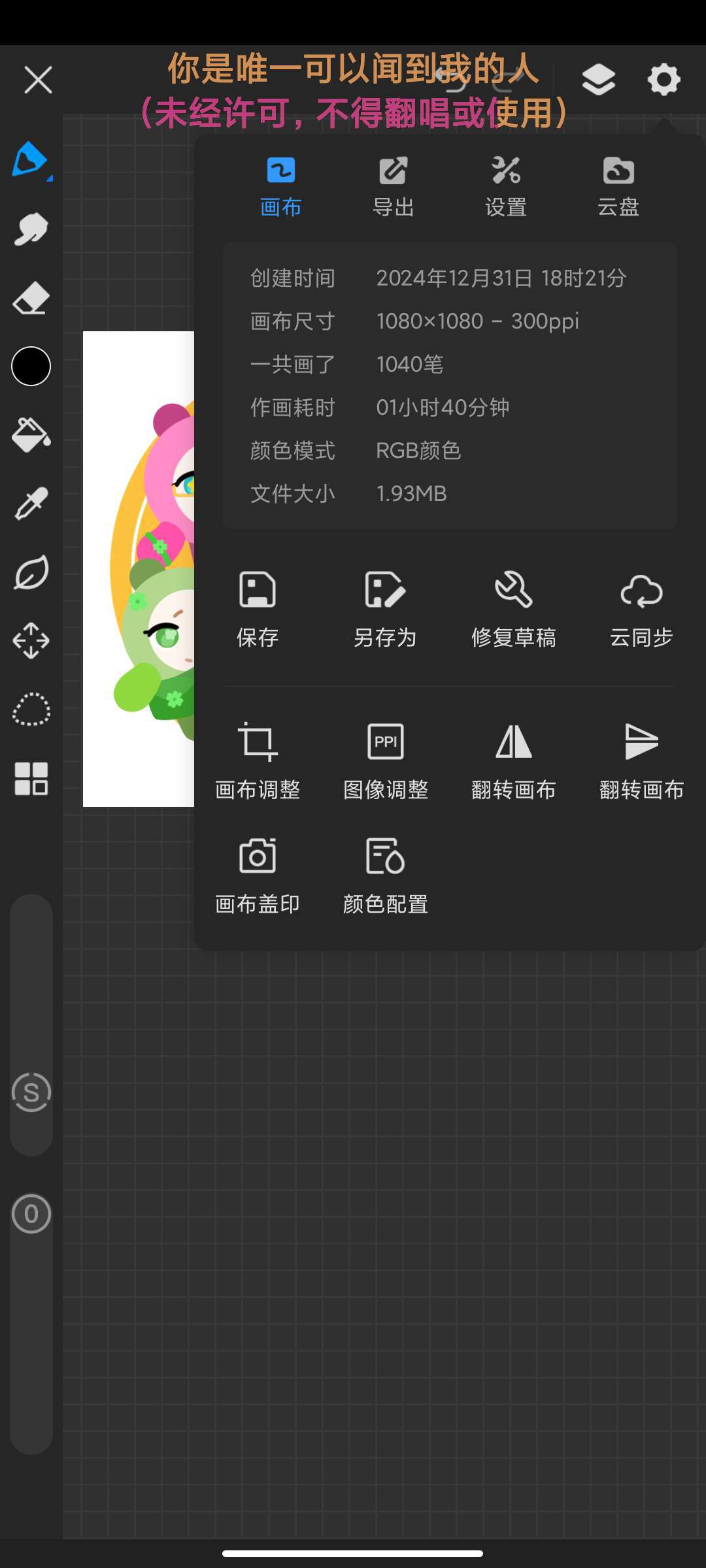Viewport: 706px width, 1568px height.
Task: Start 云同步 cloud sync
Action: [641, 610]
